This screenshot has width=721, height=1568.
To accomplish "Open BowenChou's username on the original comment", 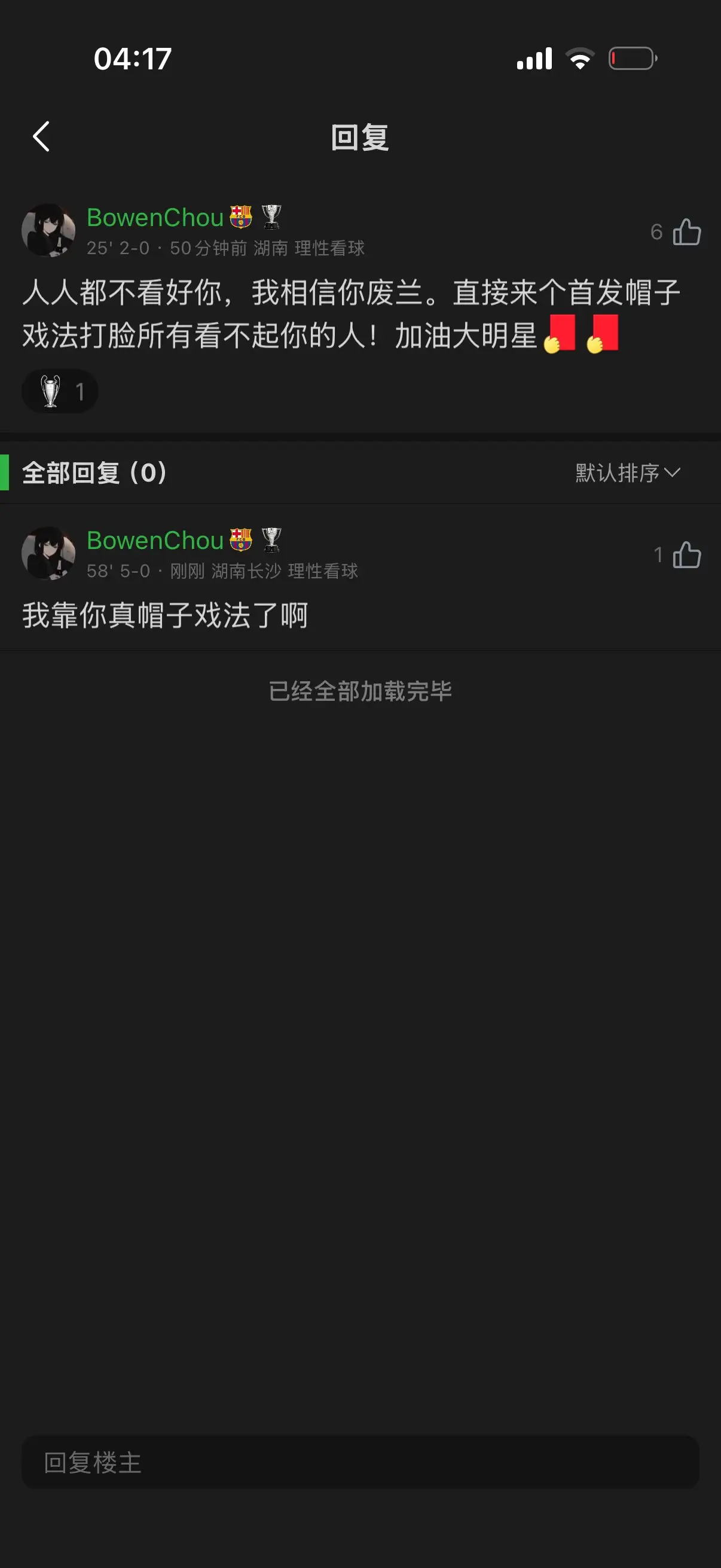I will pyautogui.click(x=155, y=217).
